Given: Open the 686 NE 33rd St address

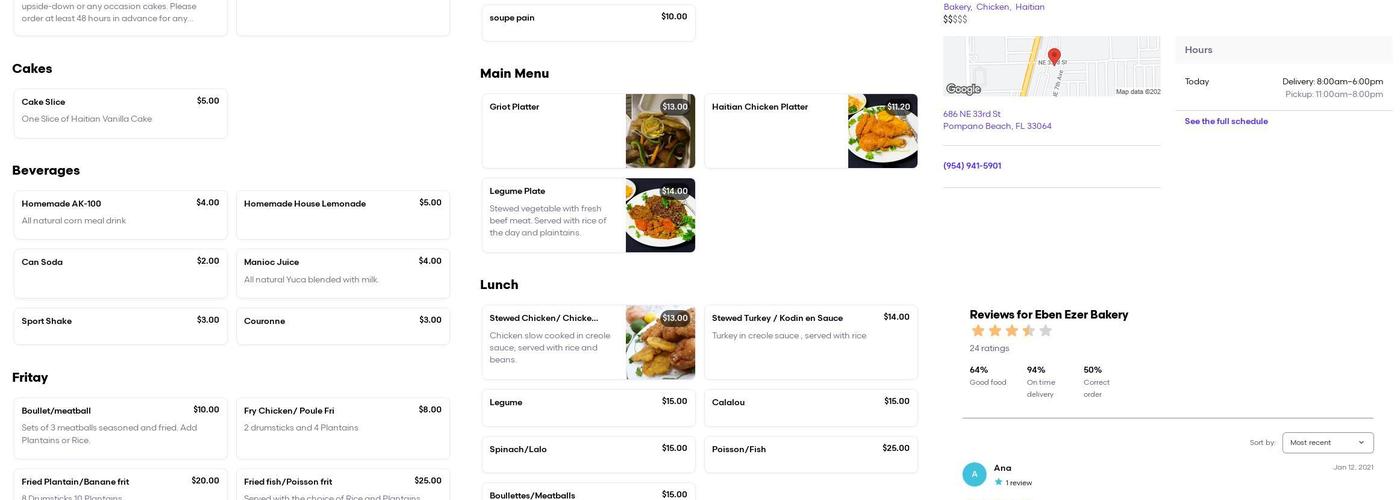Looking at the screenshot, I should click(997, 120).
